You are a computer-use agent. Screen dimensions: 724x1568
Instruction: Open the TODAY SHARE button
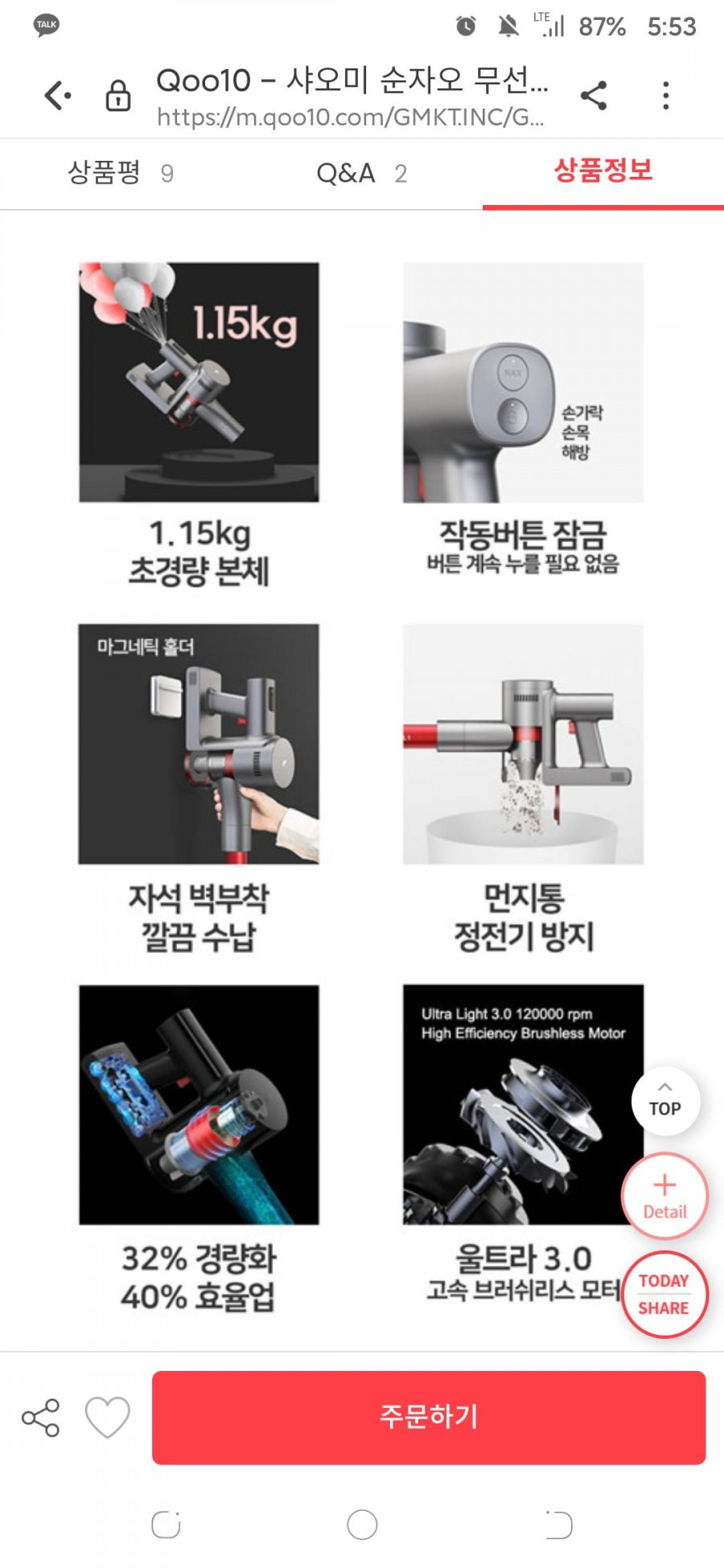[x=664, y=1295]
